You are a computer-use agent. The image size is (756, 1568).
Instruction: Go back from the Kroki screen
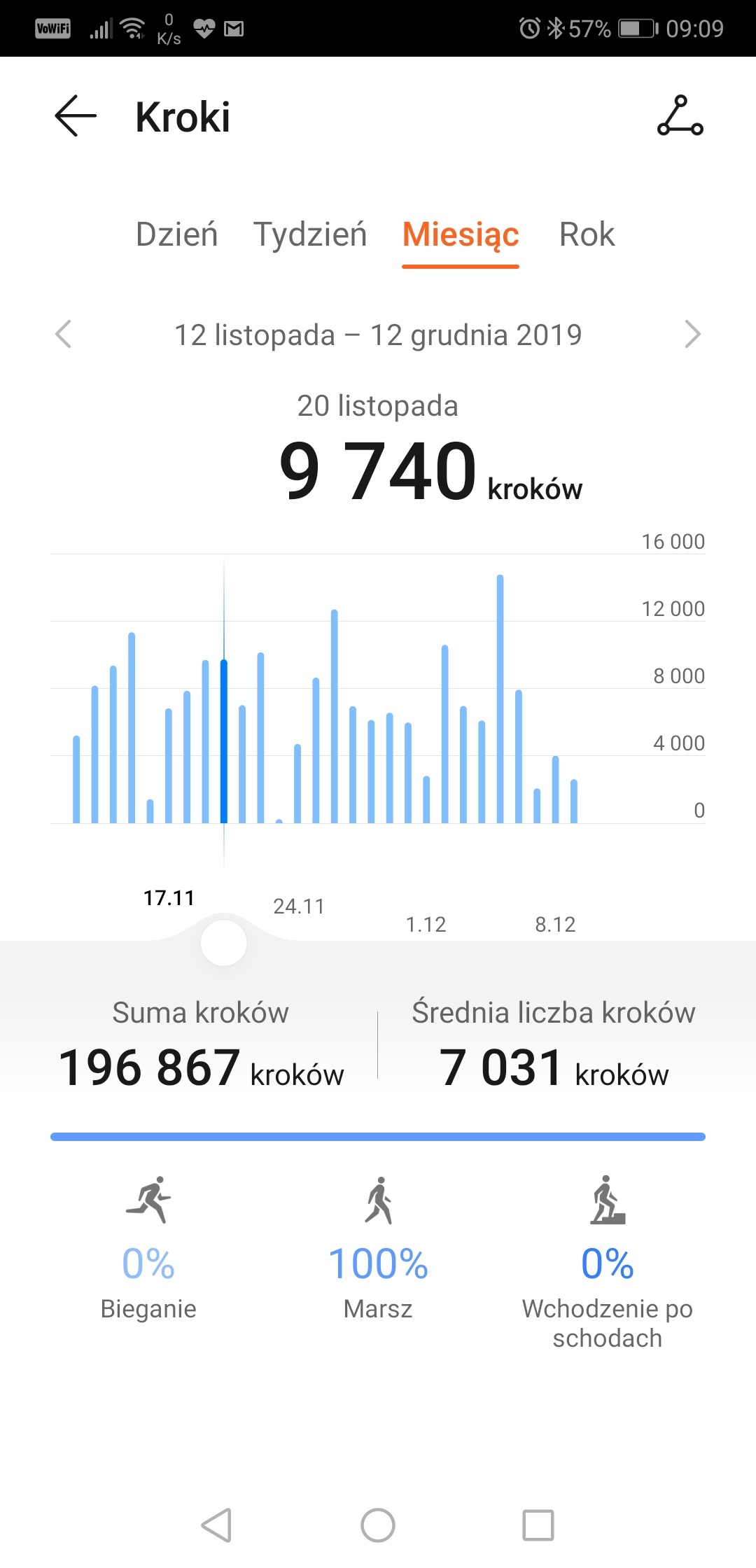point(76,115)
